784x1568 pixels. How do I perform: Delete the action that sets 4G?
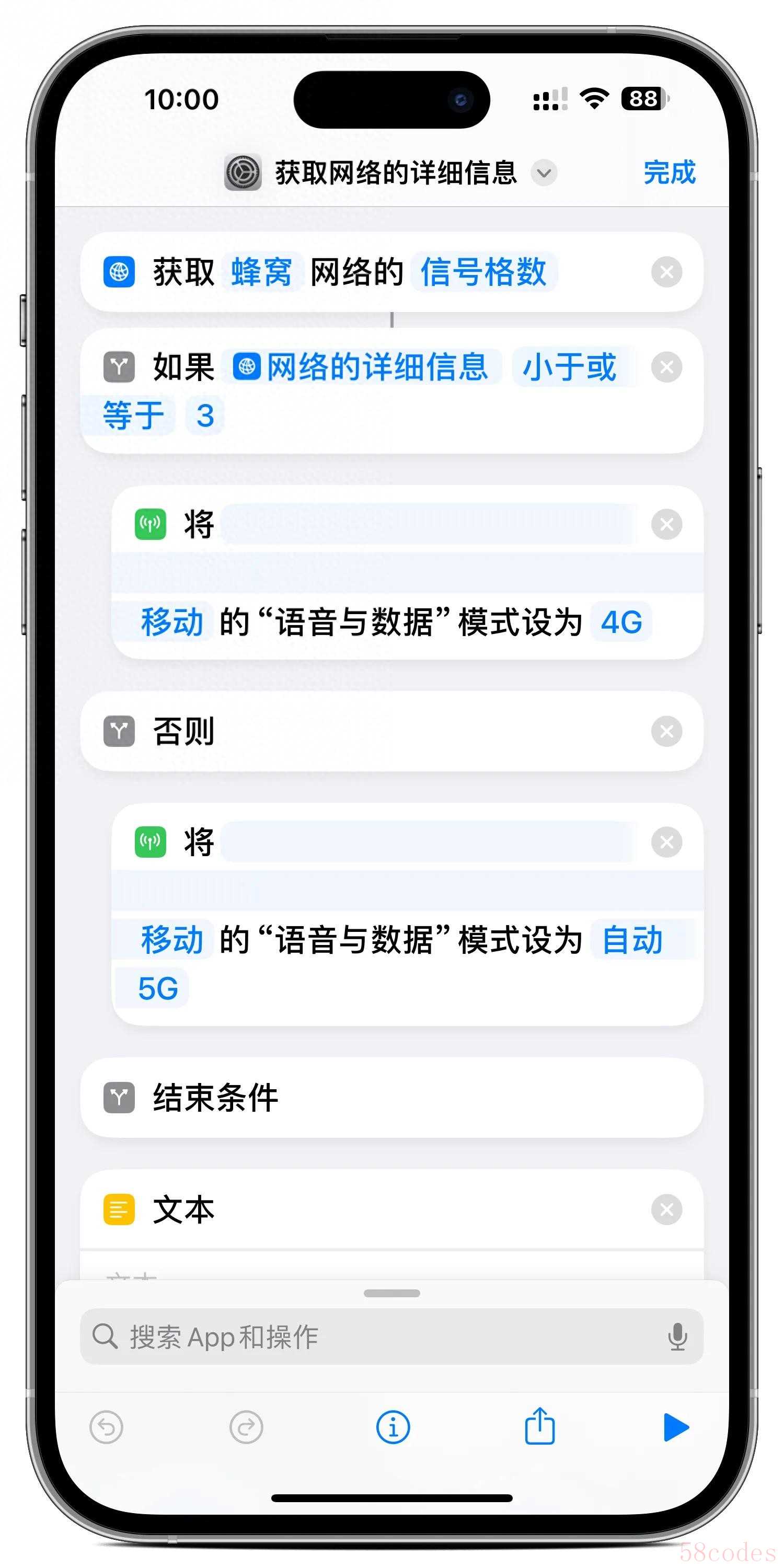(x=666, y=524)
